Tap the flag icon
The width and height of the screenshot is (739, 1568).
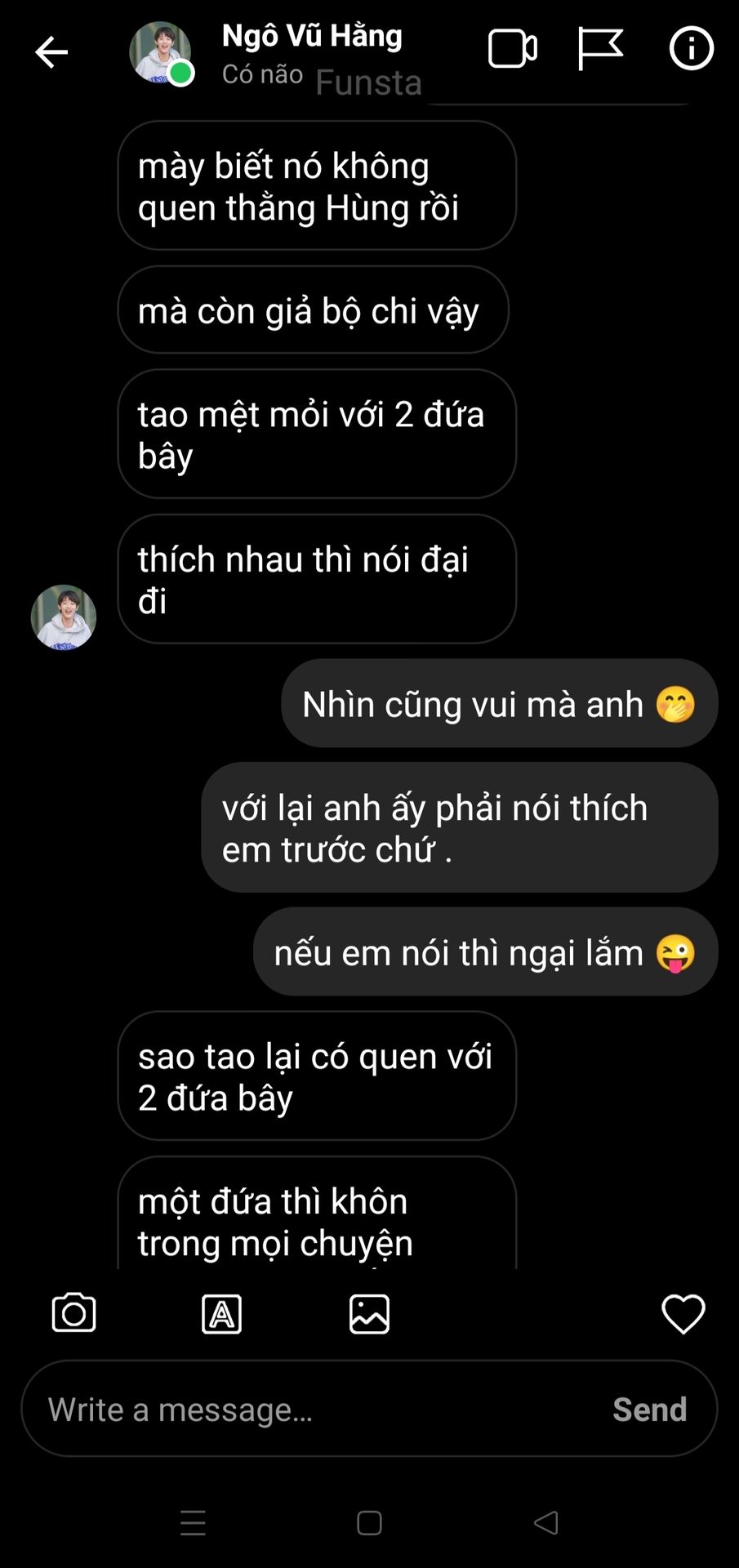point(600,48)
